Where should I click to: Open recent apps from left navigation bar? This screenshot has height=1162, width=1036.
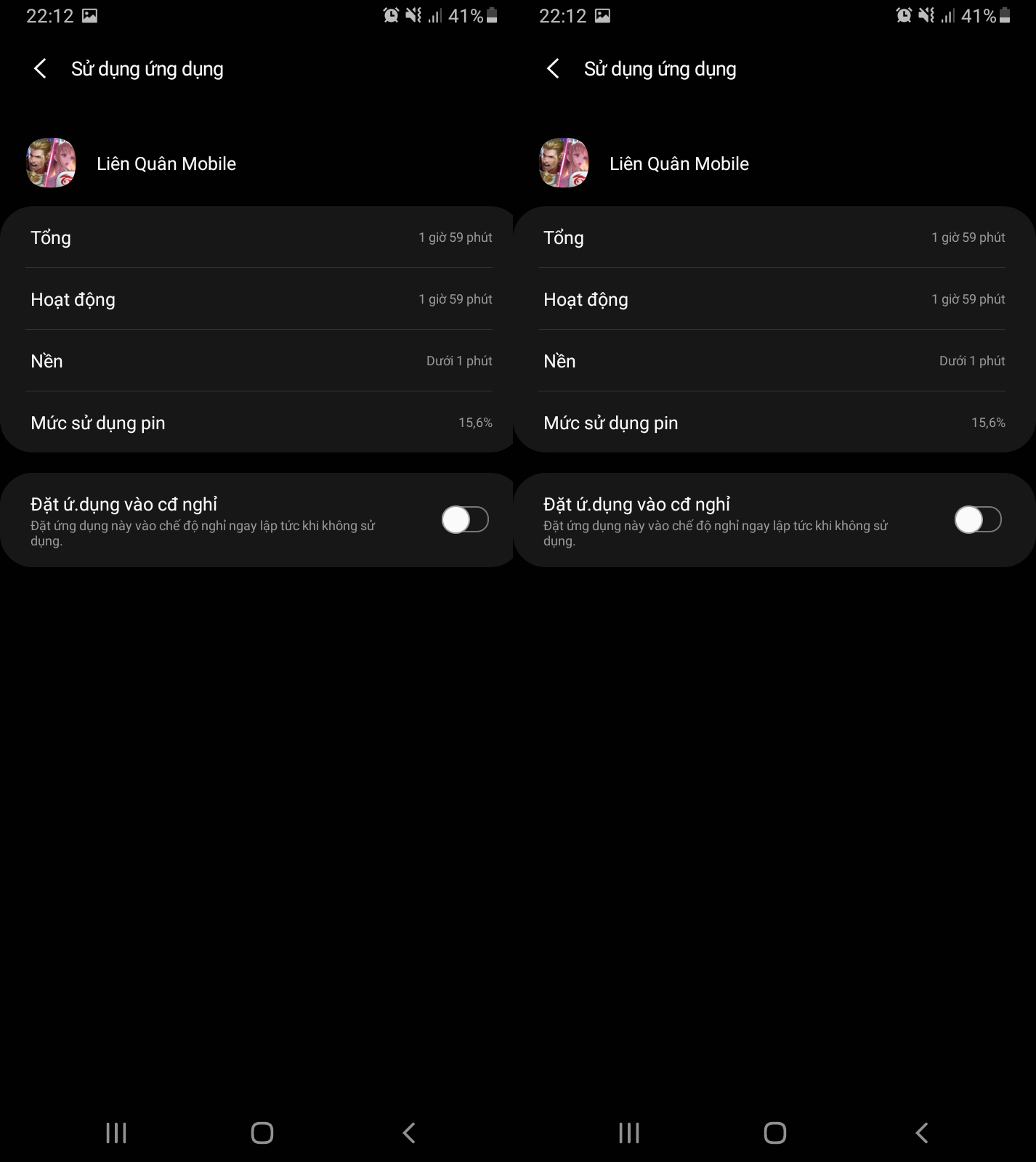(116, 1133)
